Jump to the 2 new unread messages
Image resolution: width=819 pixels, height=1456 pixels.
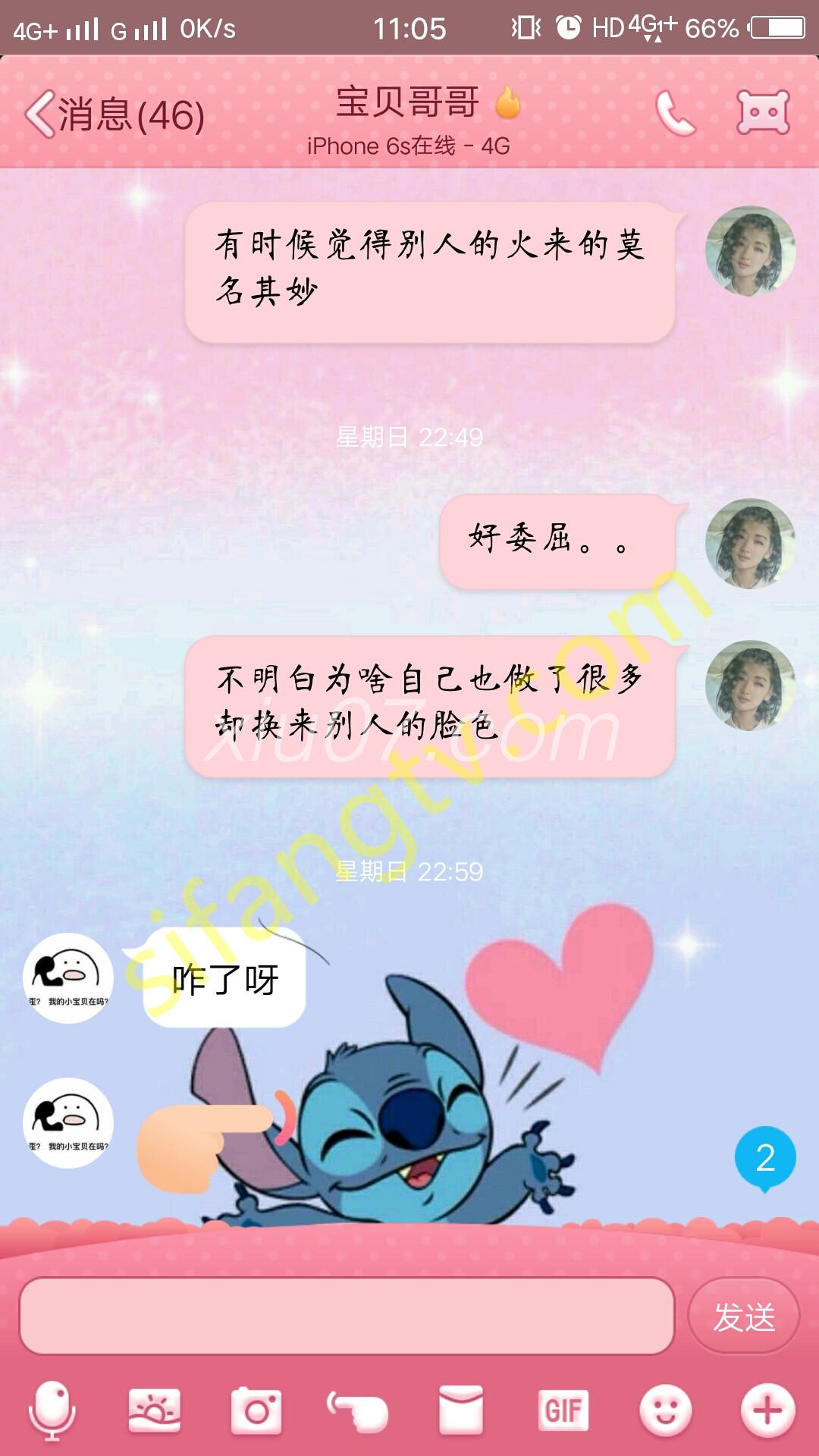pyautogui.click(x=764, y=1158)
